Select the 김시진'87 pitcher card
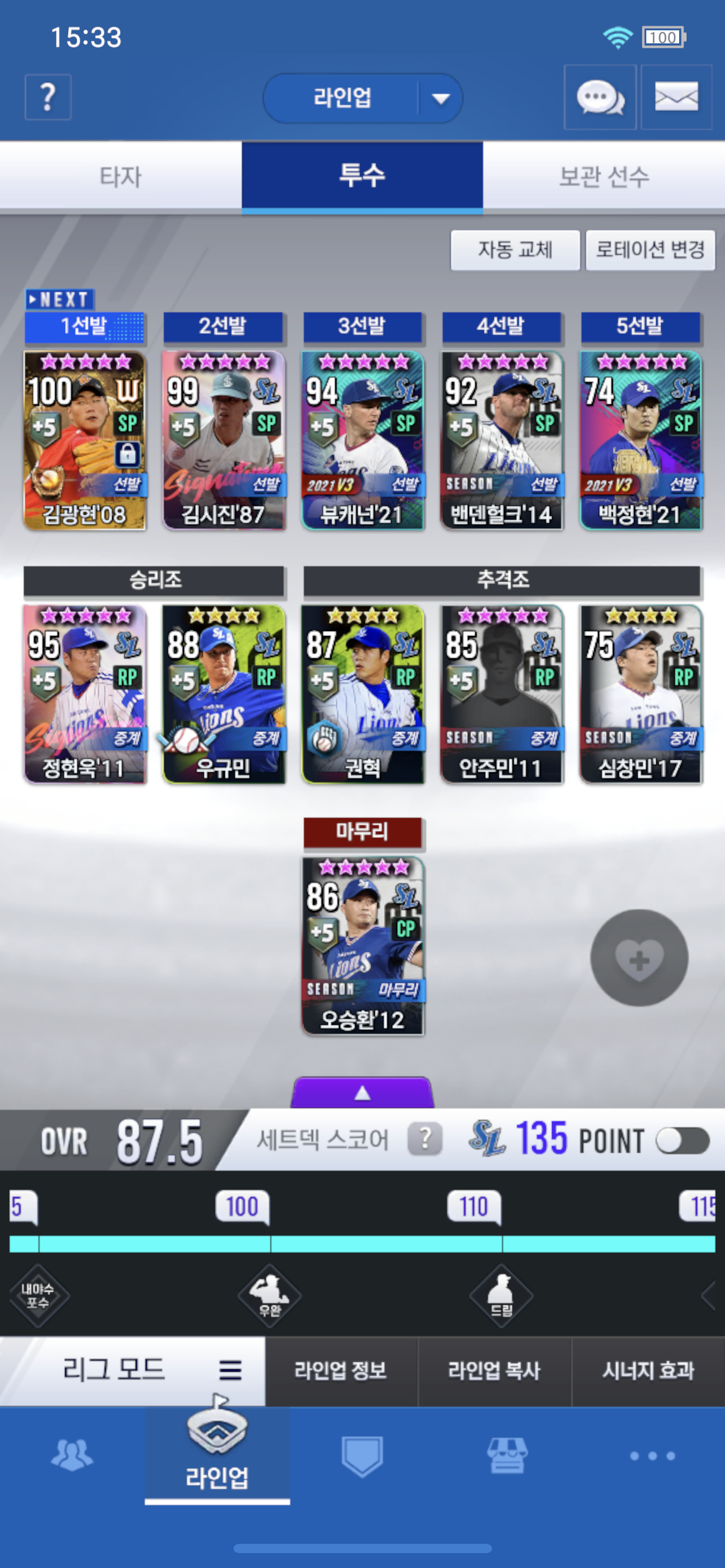The width and height of the screenshot is (725, 1568). [x=224, y=440]
